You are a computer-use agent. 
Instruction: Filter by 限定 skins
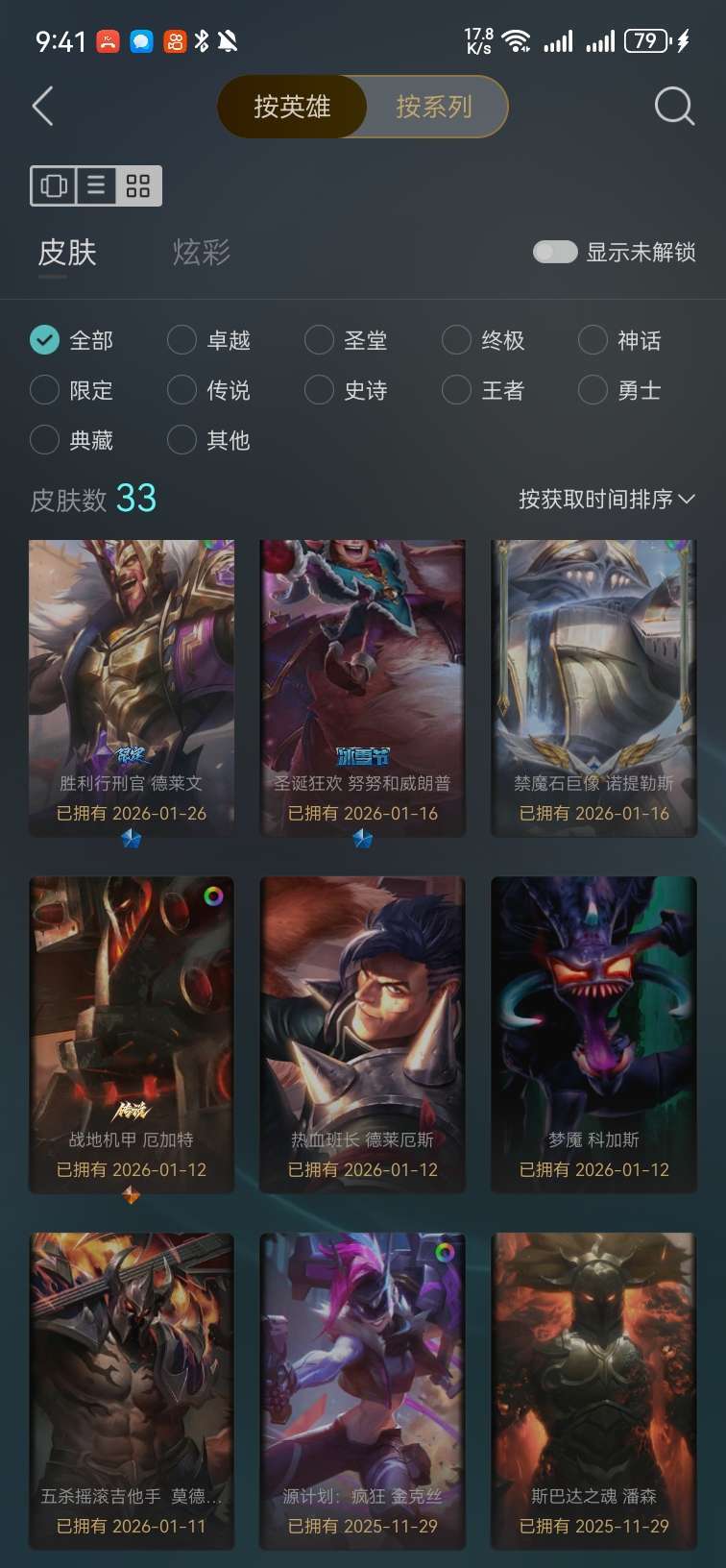72,390
